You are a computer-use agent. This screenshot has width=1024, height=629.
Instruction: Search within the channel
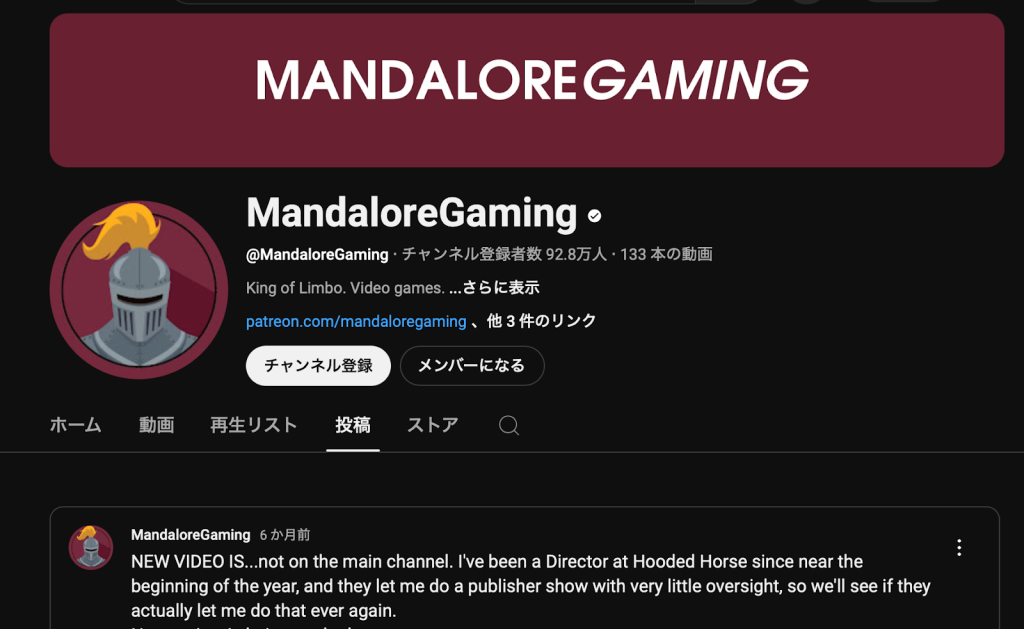[x=509, y=426]
